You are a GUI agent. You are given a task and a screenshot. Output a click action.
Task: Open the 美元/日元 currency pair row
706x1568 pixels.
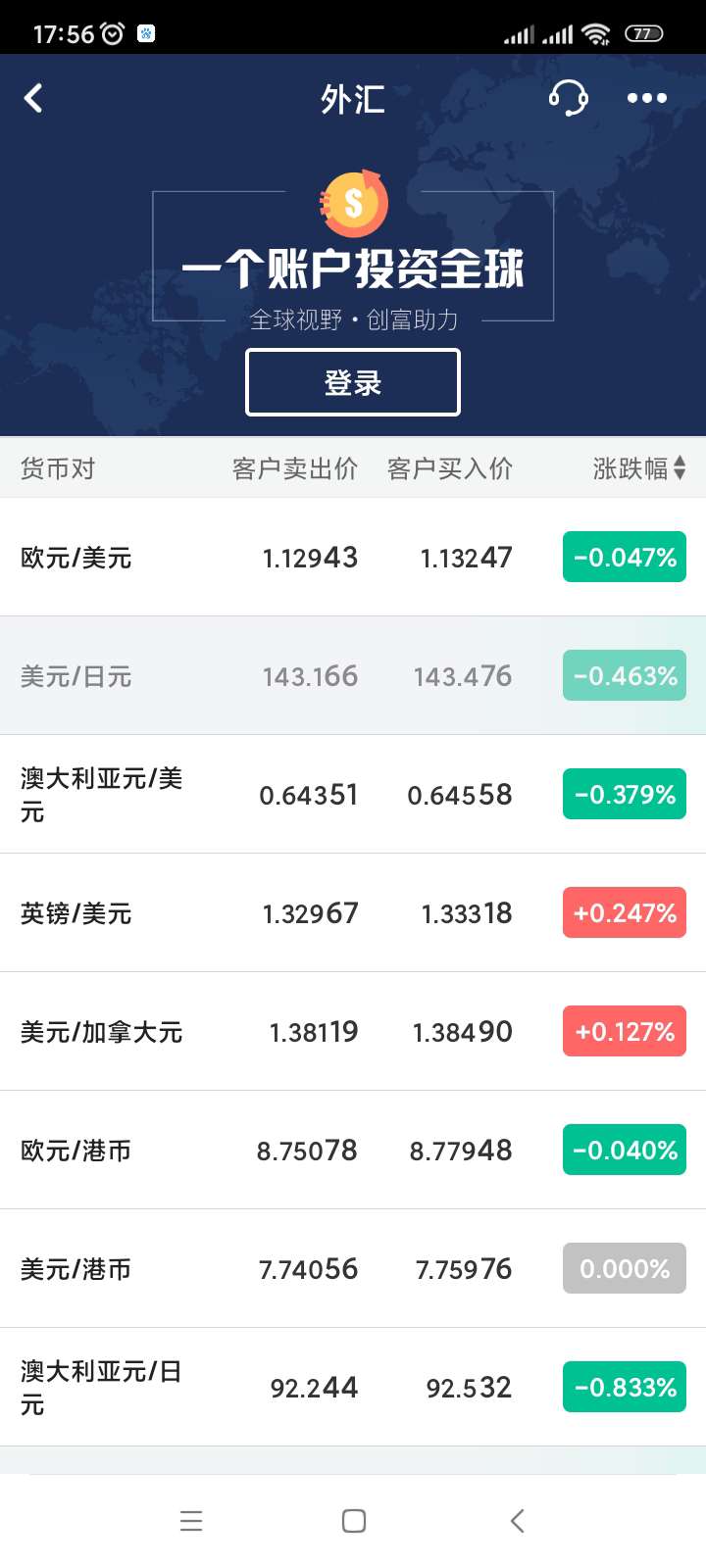(x=353, y=676)
